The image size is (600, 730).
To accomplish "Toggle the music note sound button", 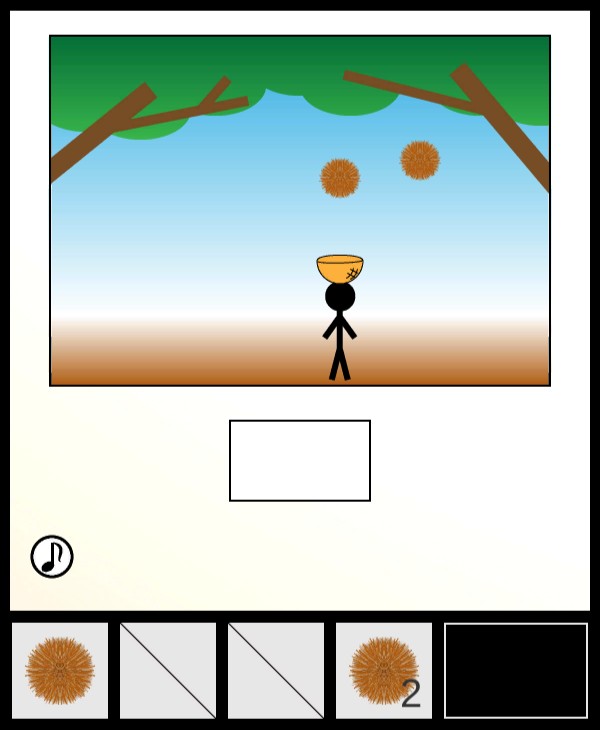I will pos(52,557).
